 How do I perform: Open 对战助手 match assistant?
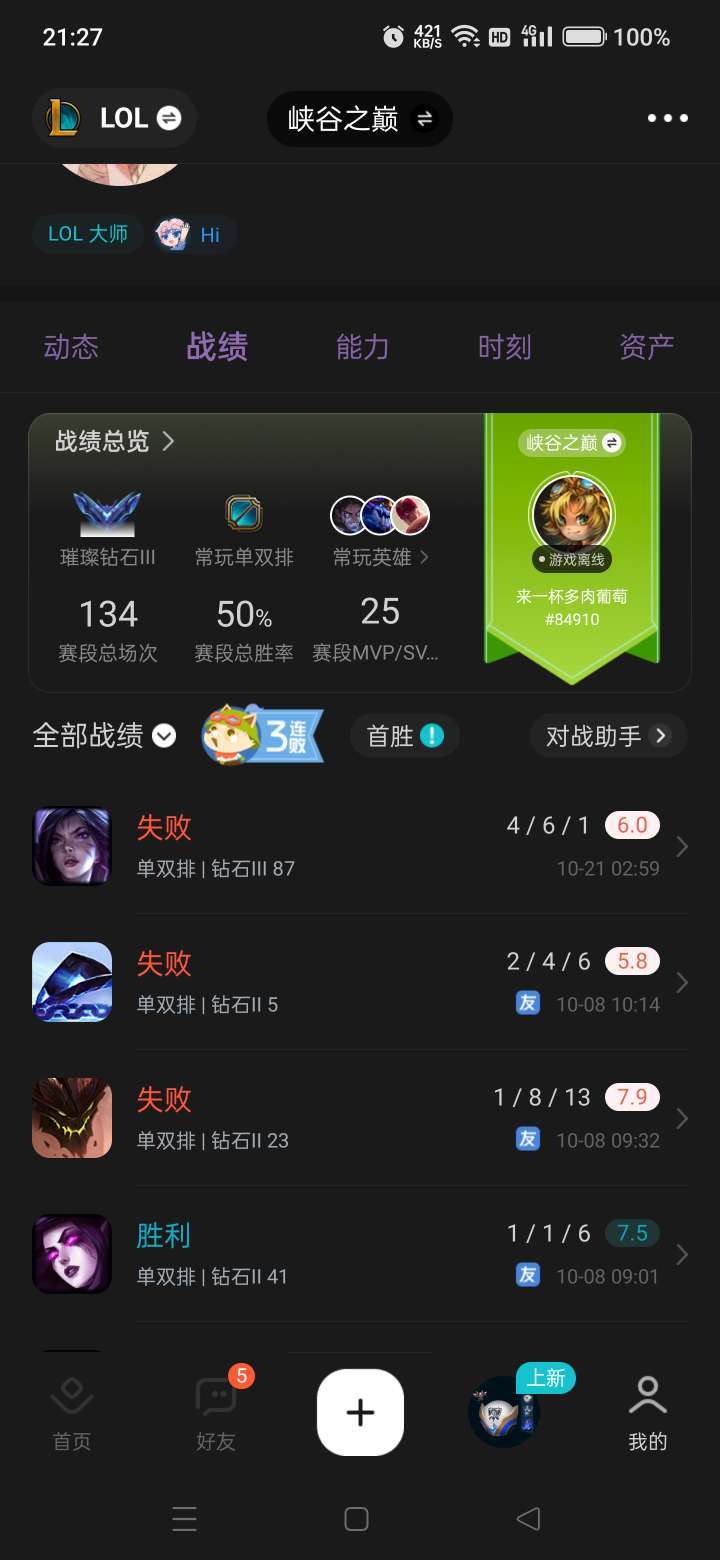pos(607,736)
